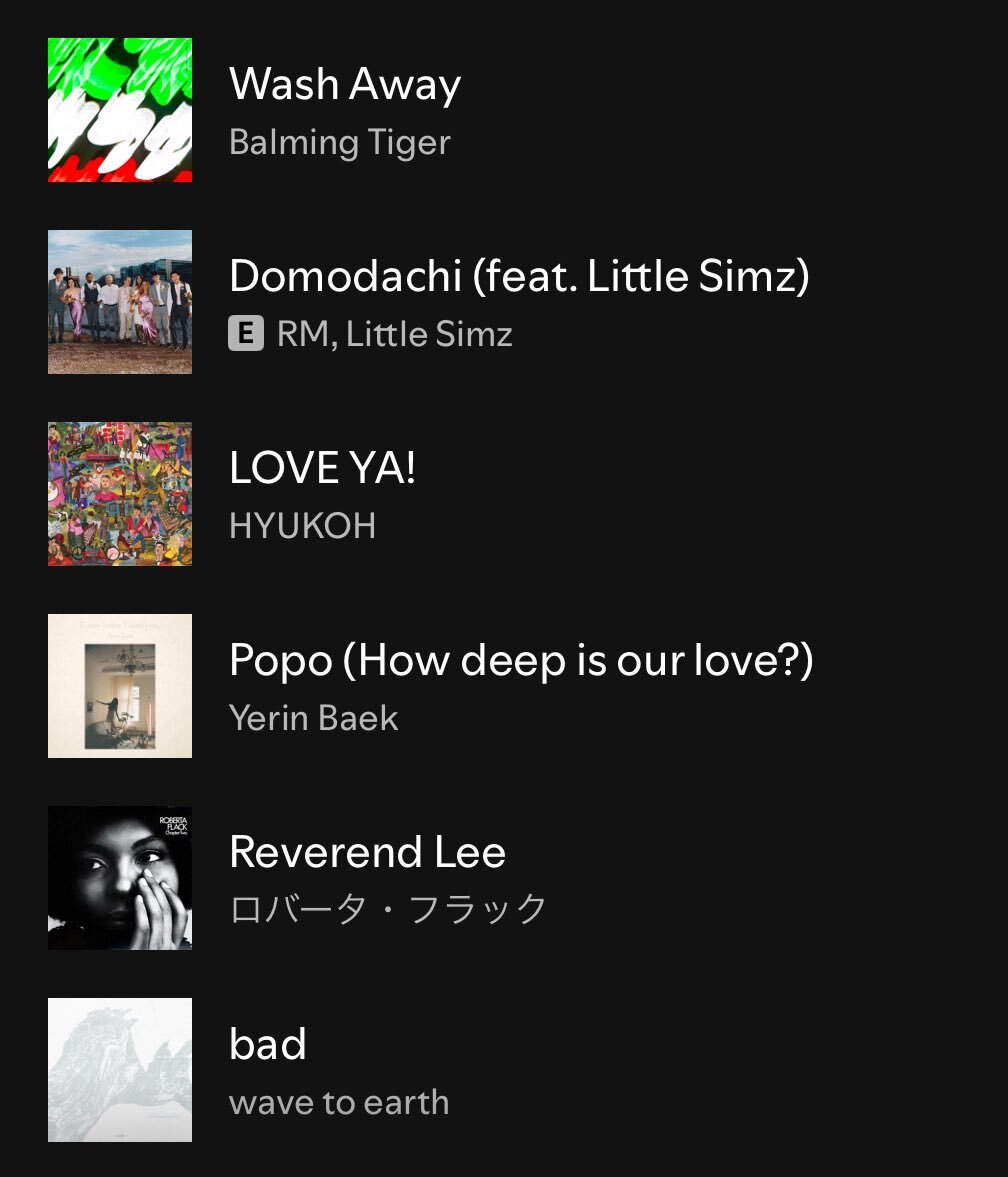The image size is (1008, 1177).
Task: Open Domodachi (feat. Little Simz) track
Action: click(x=518, y=277)
